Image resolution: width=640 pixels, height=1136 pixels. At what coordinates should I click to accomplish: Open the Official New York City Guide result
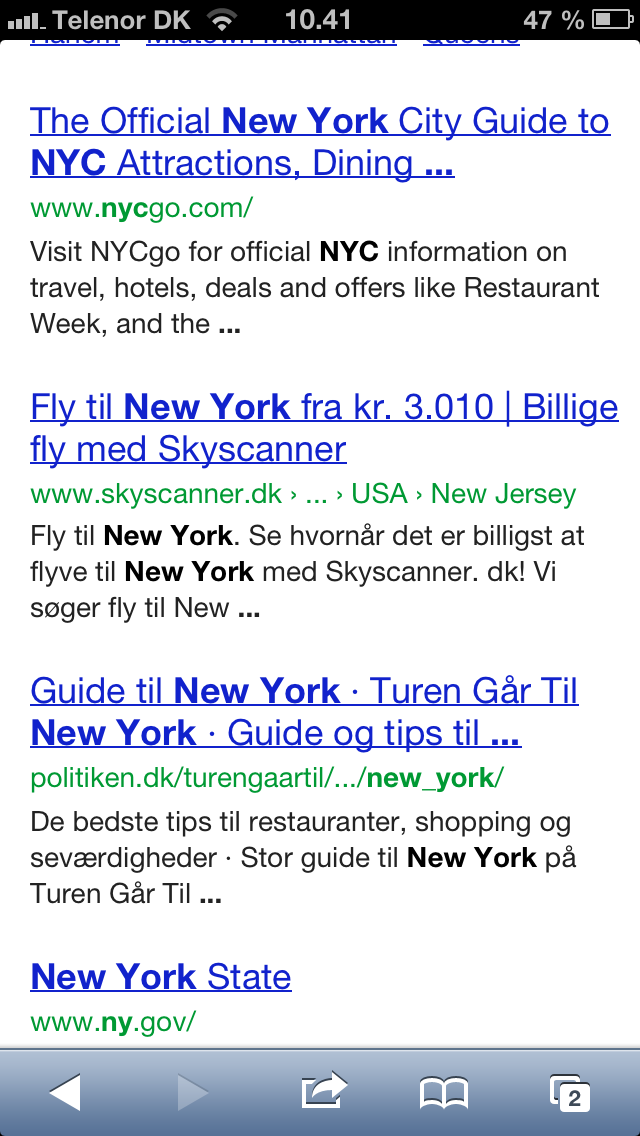tap(320, 142)
